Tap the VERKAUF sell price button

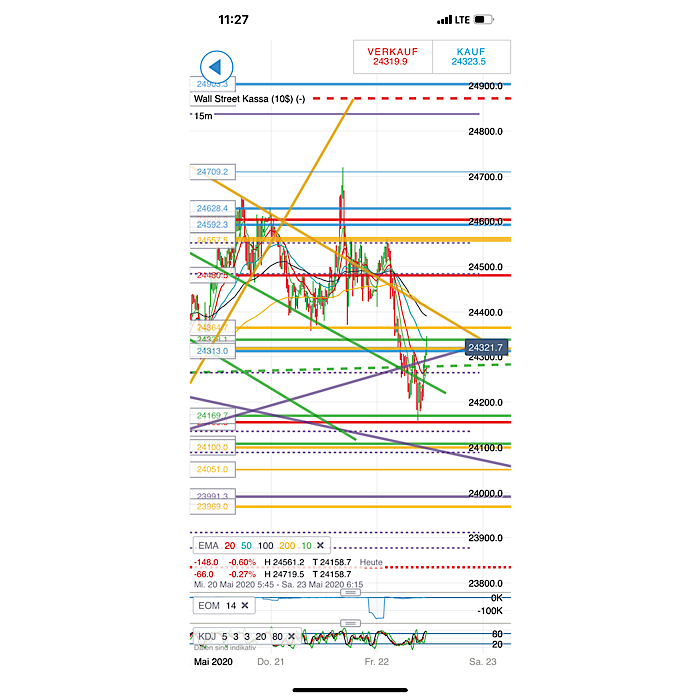pyautogui.click(x=392, y=56)
